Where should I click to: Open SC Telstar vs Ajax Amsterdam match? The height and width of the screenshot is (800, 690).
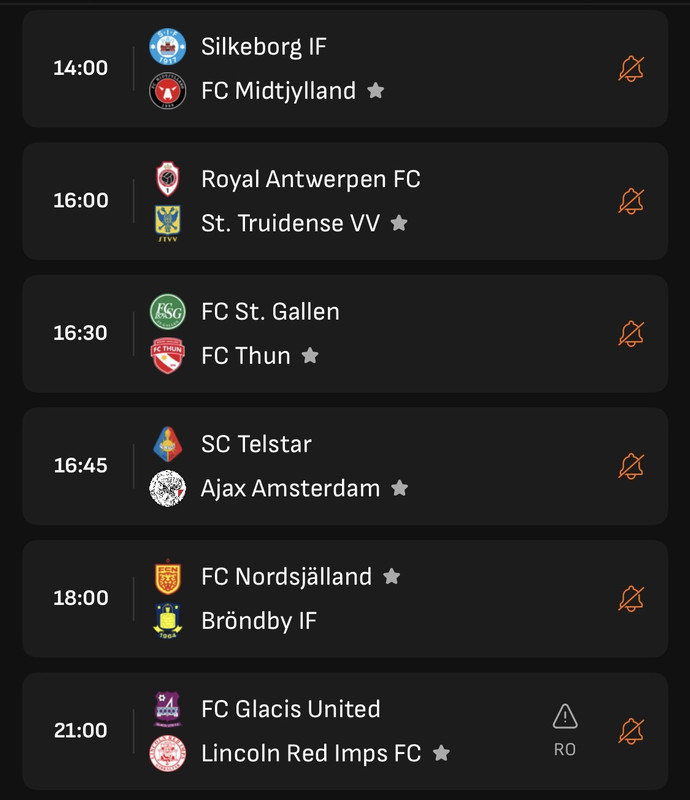click(x=345, y=466)
